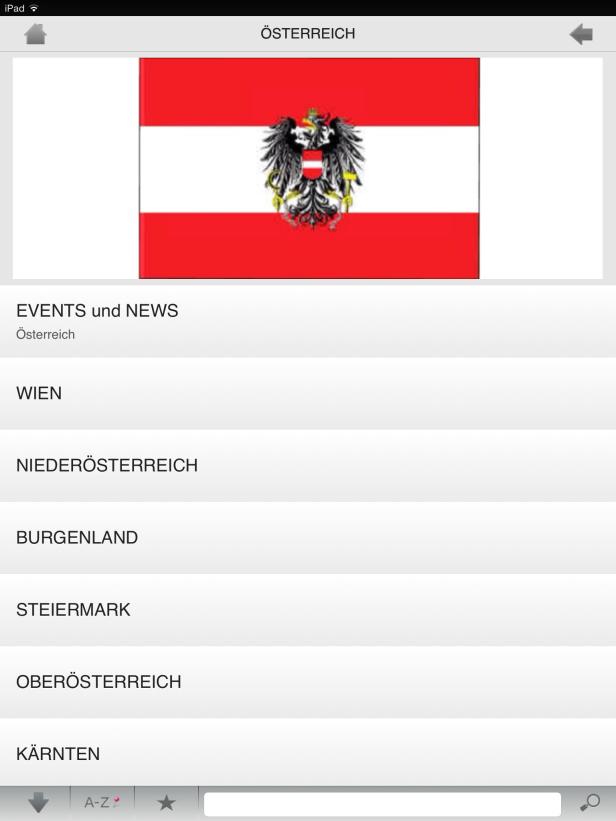Select NIEDERÖSTERREICH from the list
Viewport: 616px width, 821px height.
pyautogui.click(x=308, y=465)
